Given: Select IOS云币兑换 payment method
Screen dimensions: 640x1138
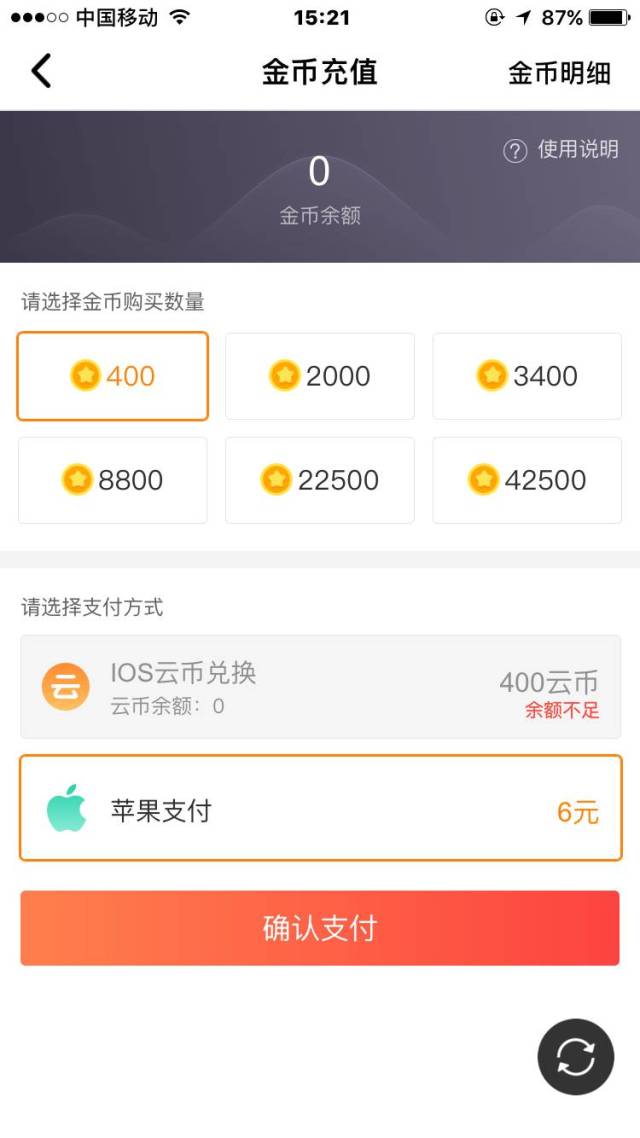Looking at the screenshot, I should (x=320, y=687).
